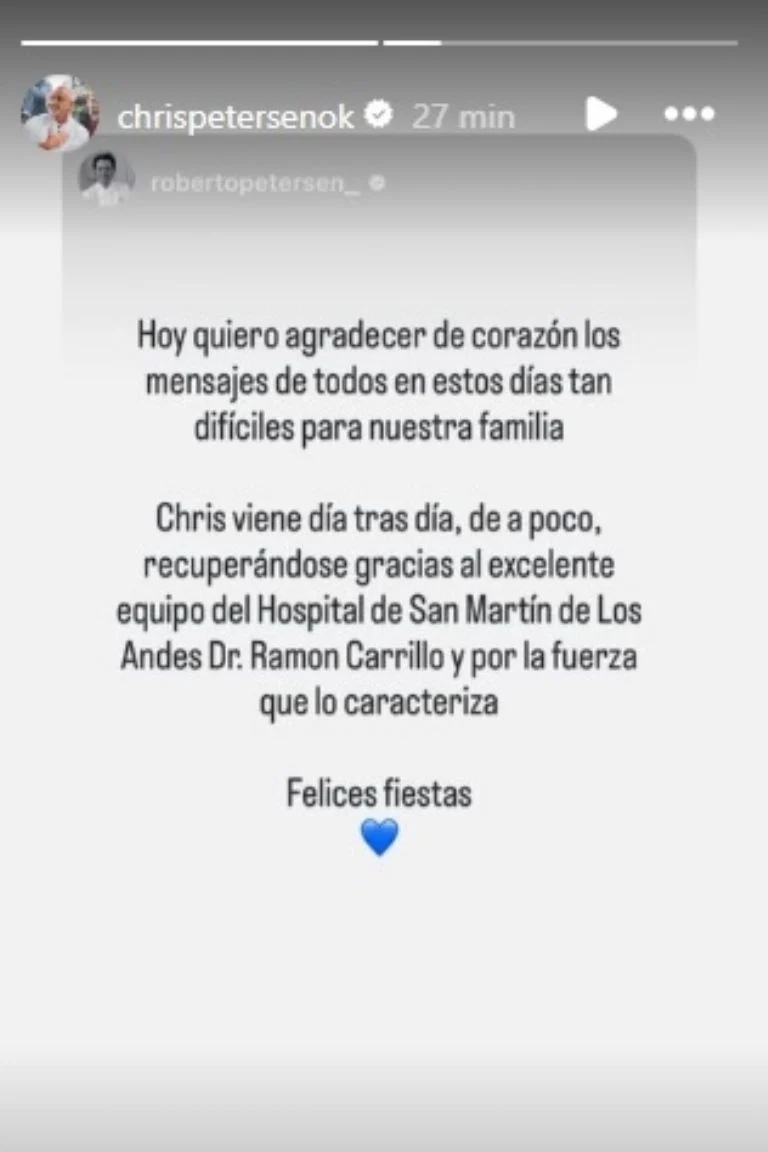Open the three-dot story options menu
768x1152 pixels.
point(690,114)
